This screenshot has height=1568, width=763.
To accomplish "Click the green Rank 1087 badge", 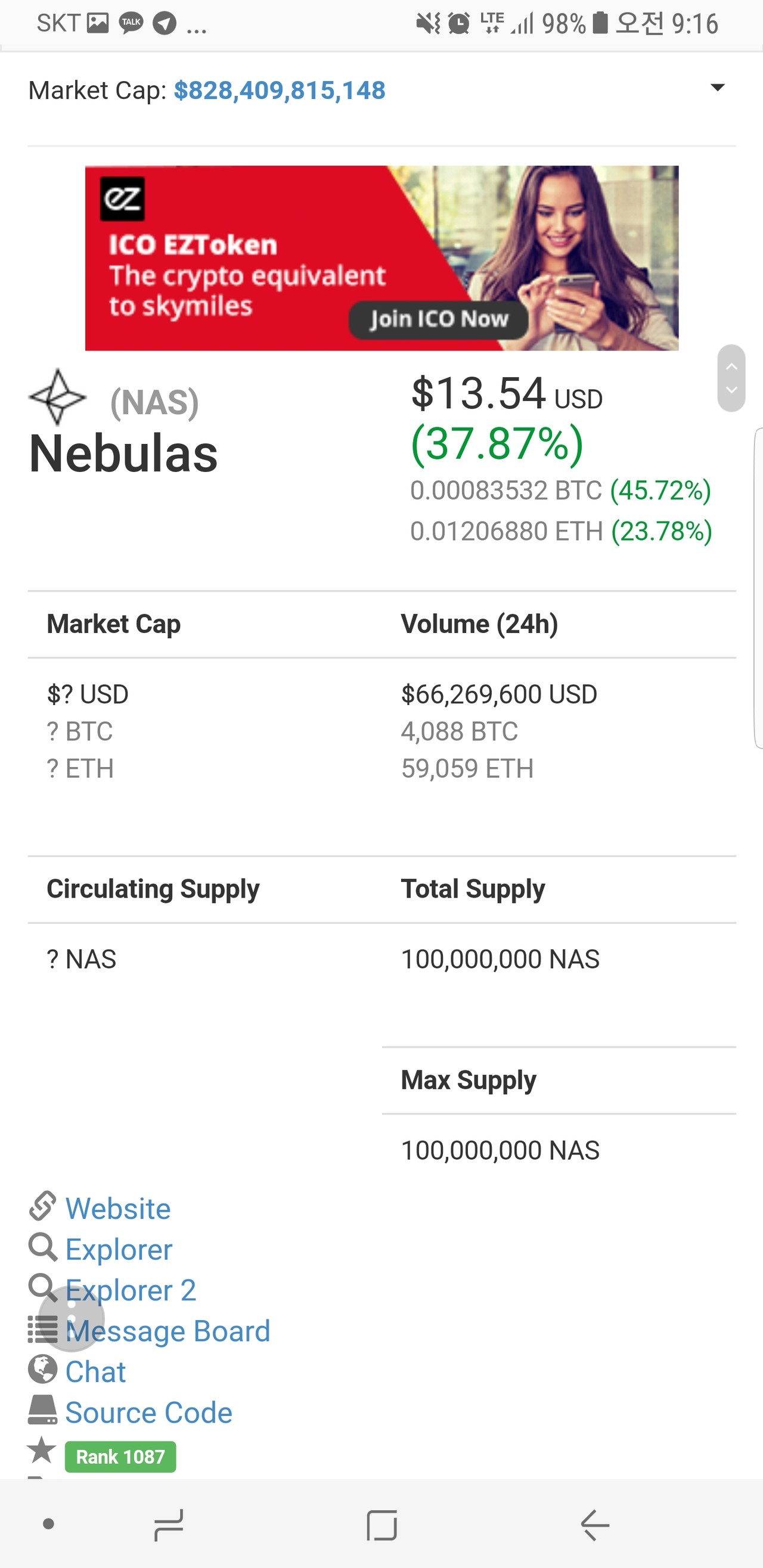I will tap(120, 1456).
